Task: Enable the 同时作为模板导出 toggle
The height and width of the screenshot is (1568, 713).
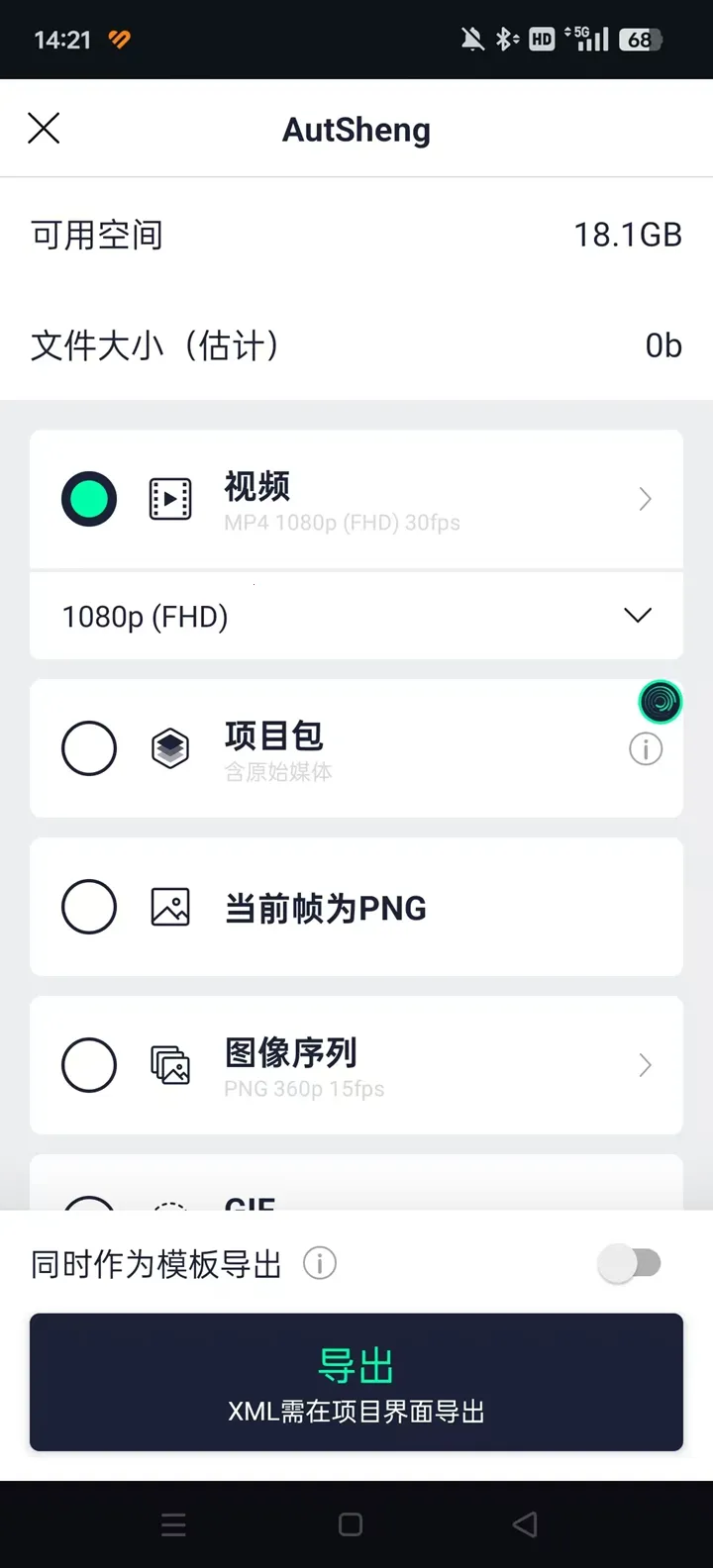Action: pos(632,1263)
